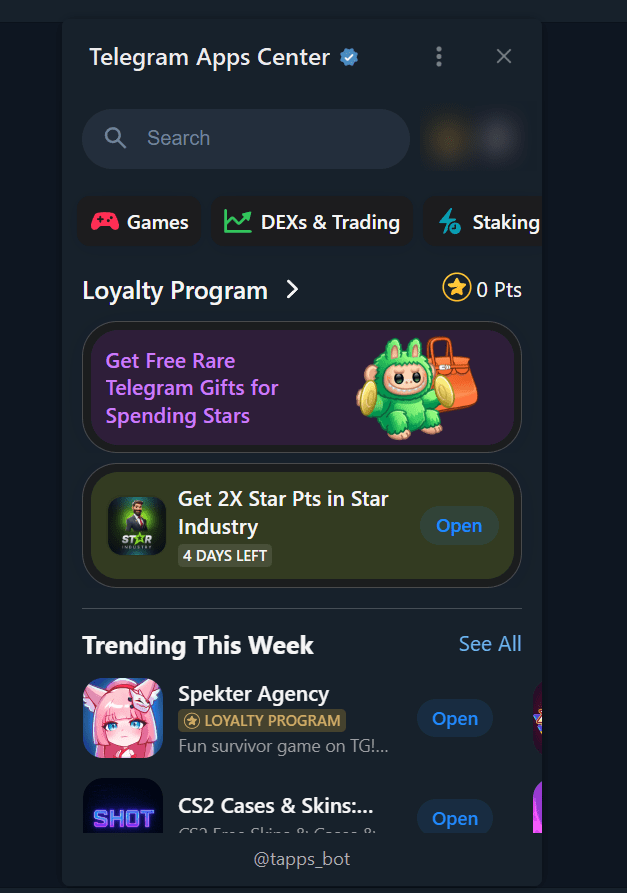Open the CS2 Cases & Skins app
The width and height of the screenshot is (627, 893).
coord(455,818)
